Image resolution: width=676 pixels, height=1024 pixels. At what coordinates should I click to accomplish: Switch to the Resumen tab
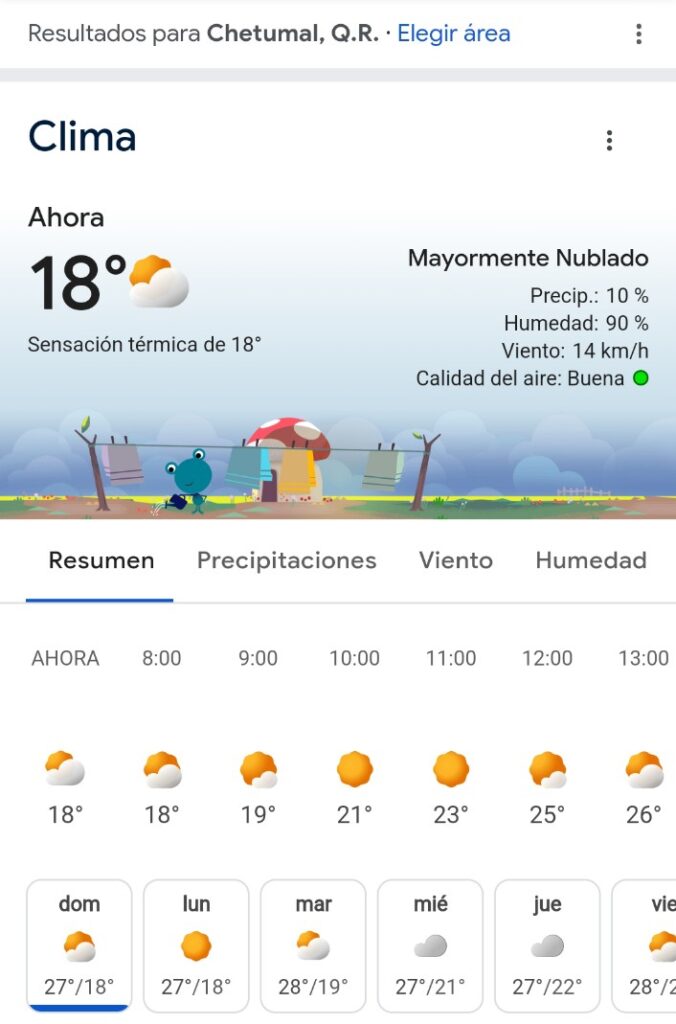pyautogui.click(x=101, y=561)
